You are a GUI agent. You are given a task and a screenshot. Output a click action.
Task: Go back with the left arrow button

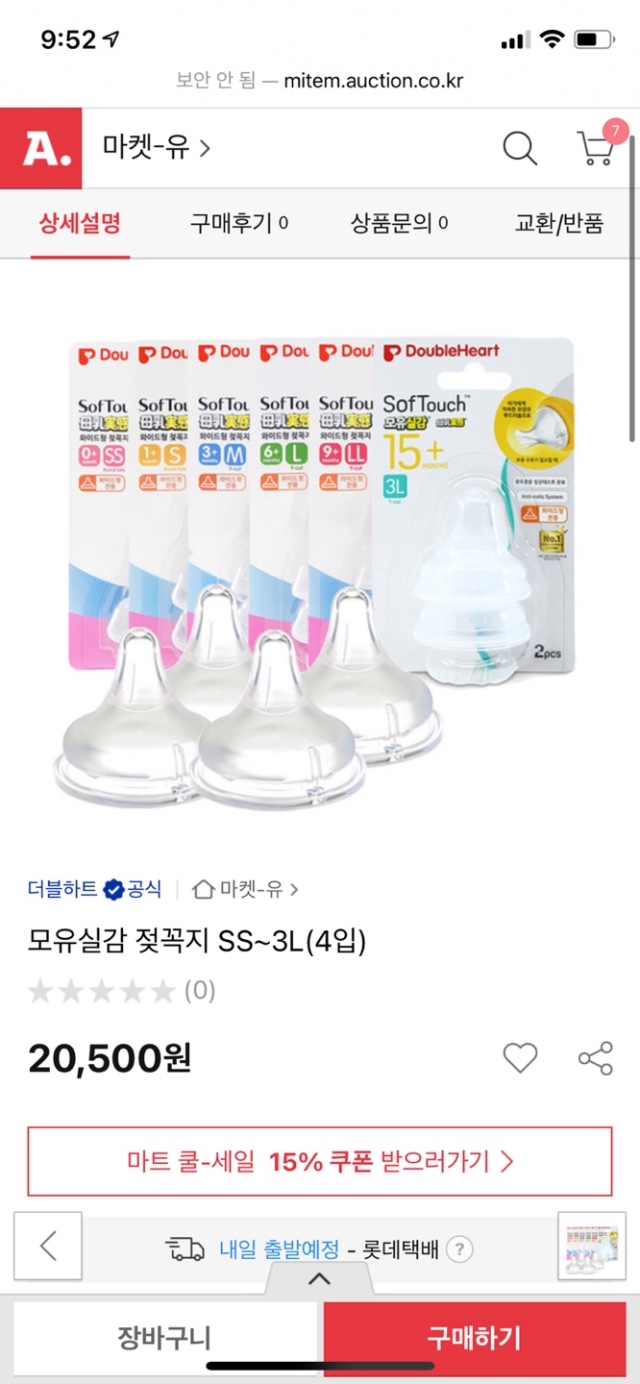click(48, 1246)
